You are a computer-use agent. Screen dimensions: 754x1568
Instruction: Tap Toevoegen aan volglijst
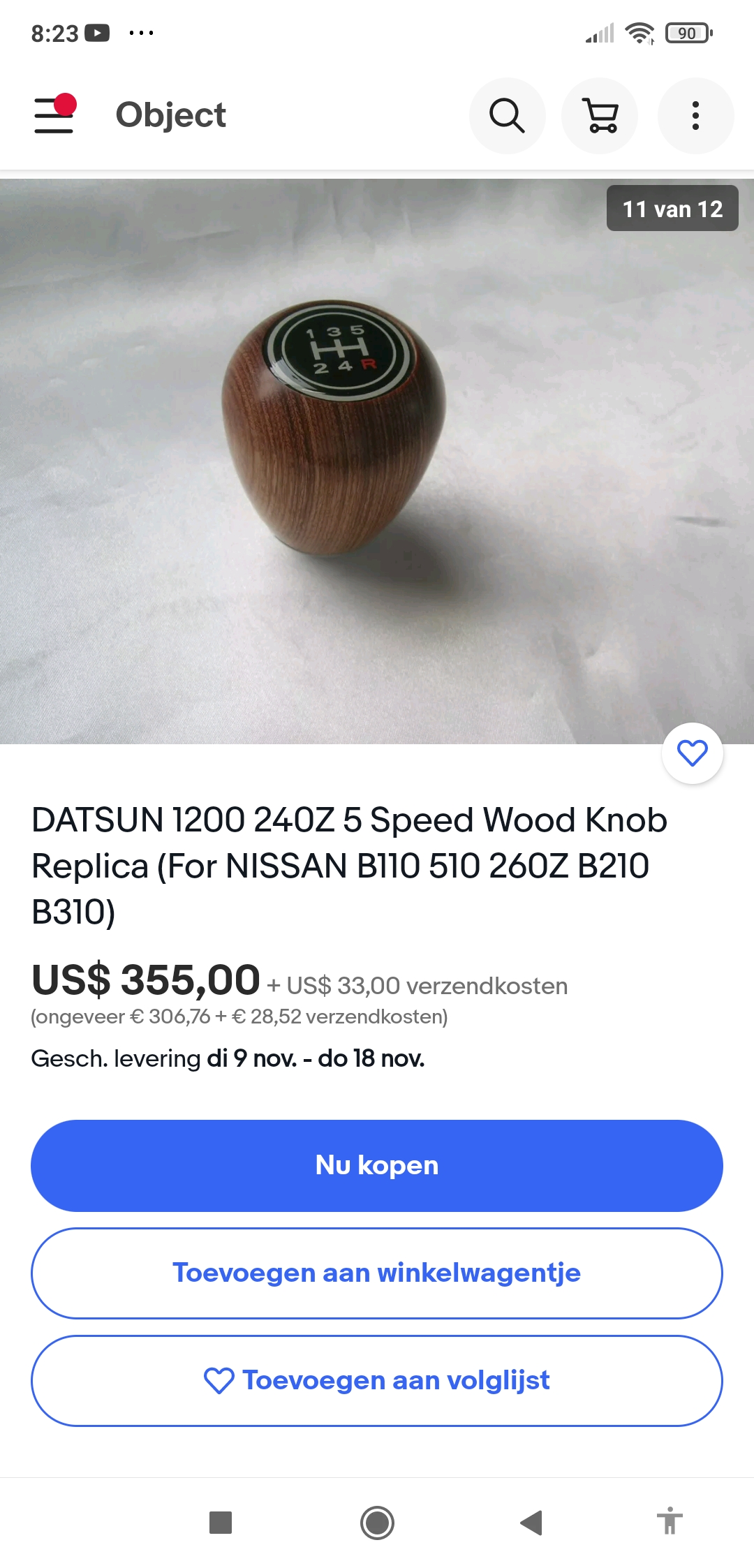coord(377,1380)
